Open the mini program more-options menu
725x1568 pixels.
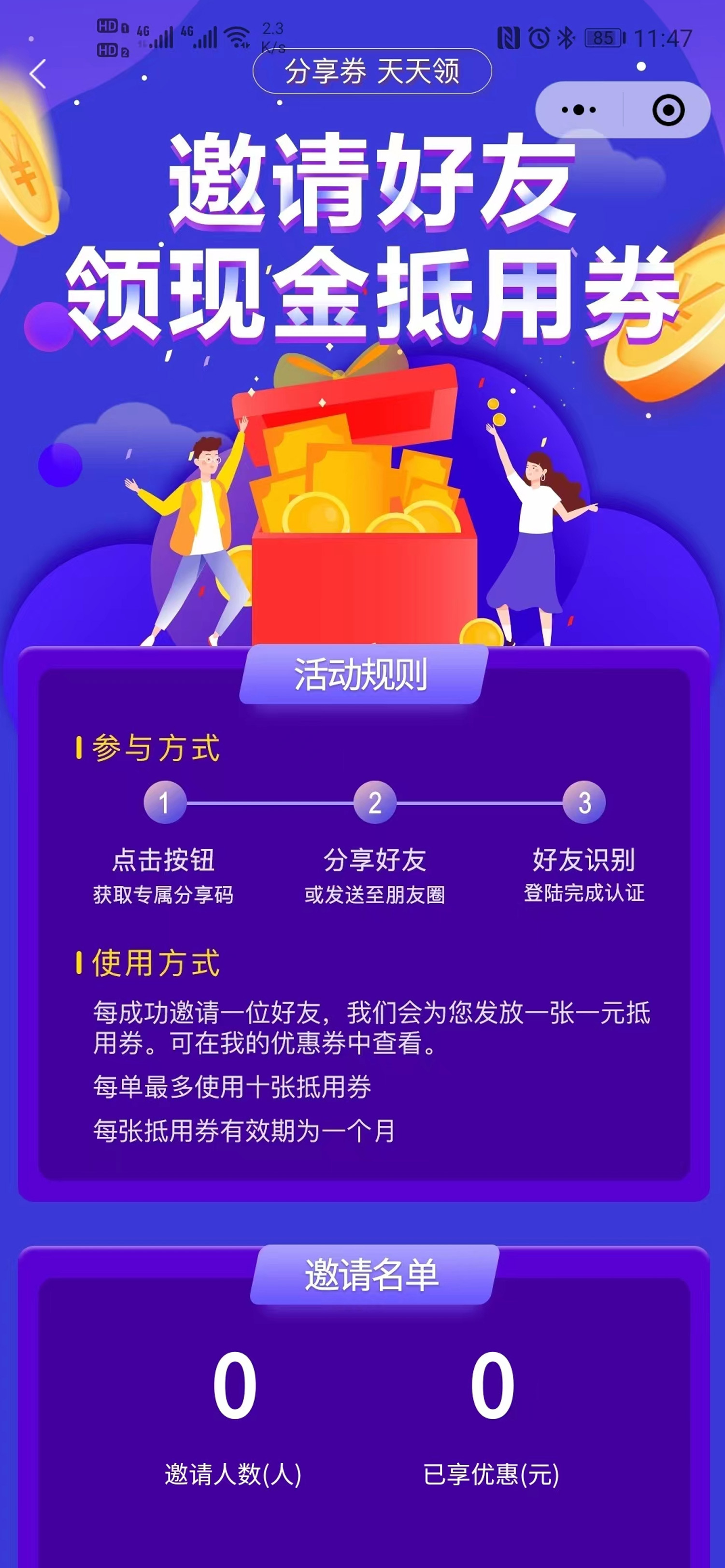(x=578, y=110)
